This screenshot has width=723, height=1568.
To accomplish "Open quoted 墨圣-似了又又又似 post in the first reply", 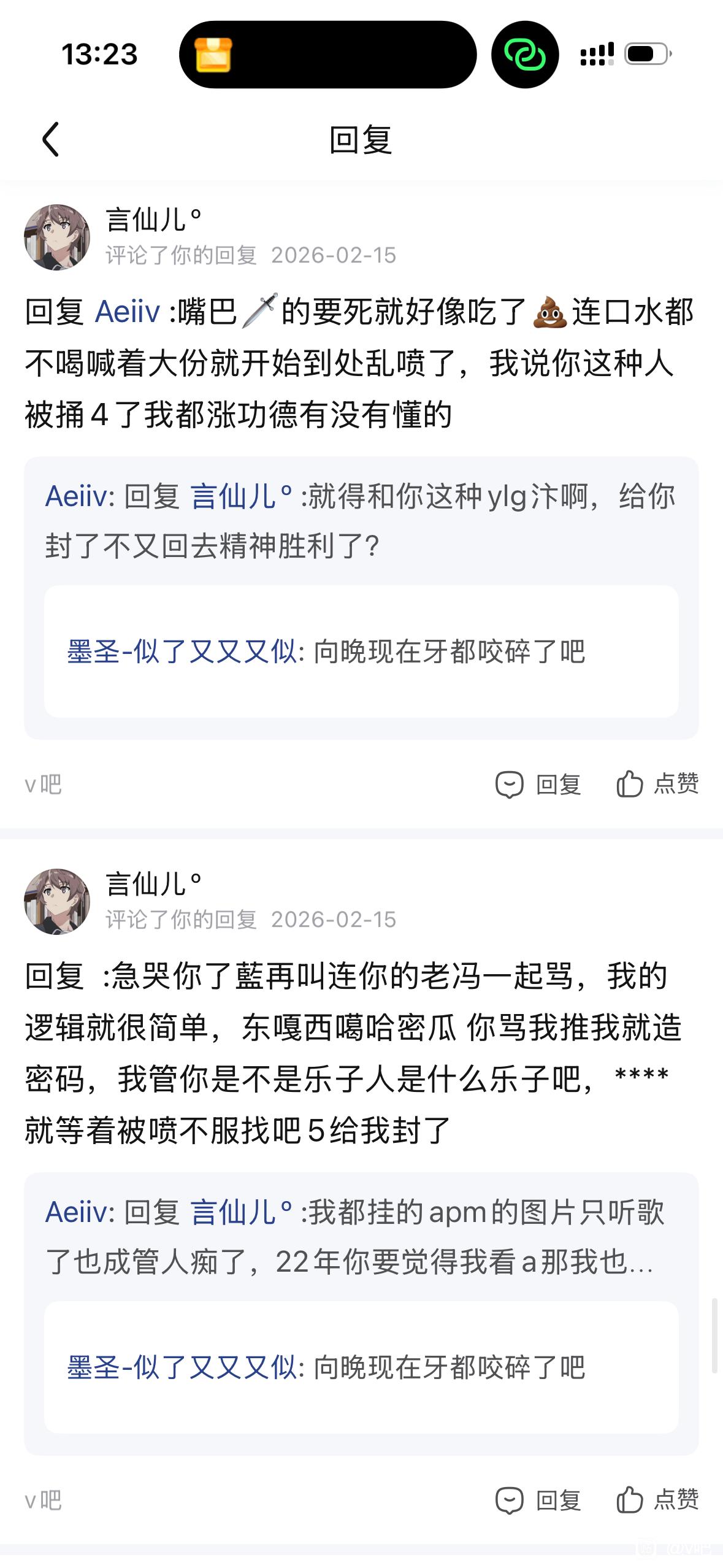I will (x=361, y=651).
